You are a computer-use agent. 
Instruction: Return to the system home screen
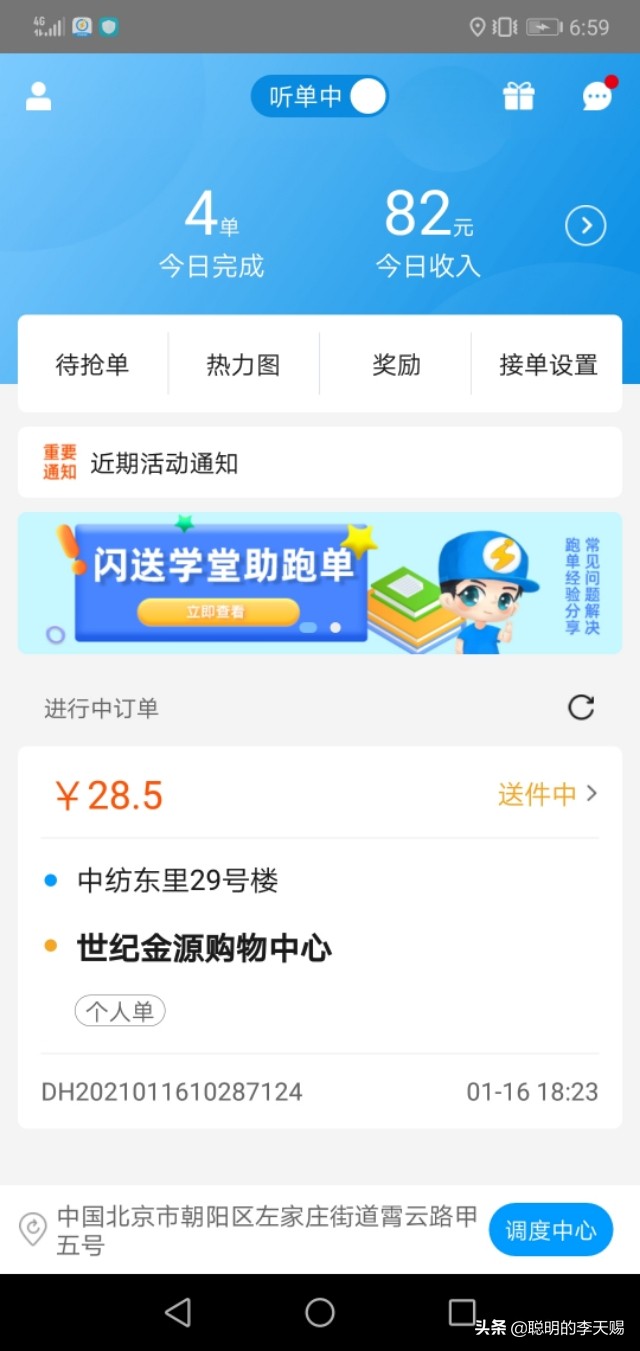tap(320, 1312)
